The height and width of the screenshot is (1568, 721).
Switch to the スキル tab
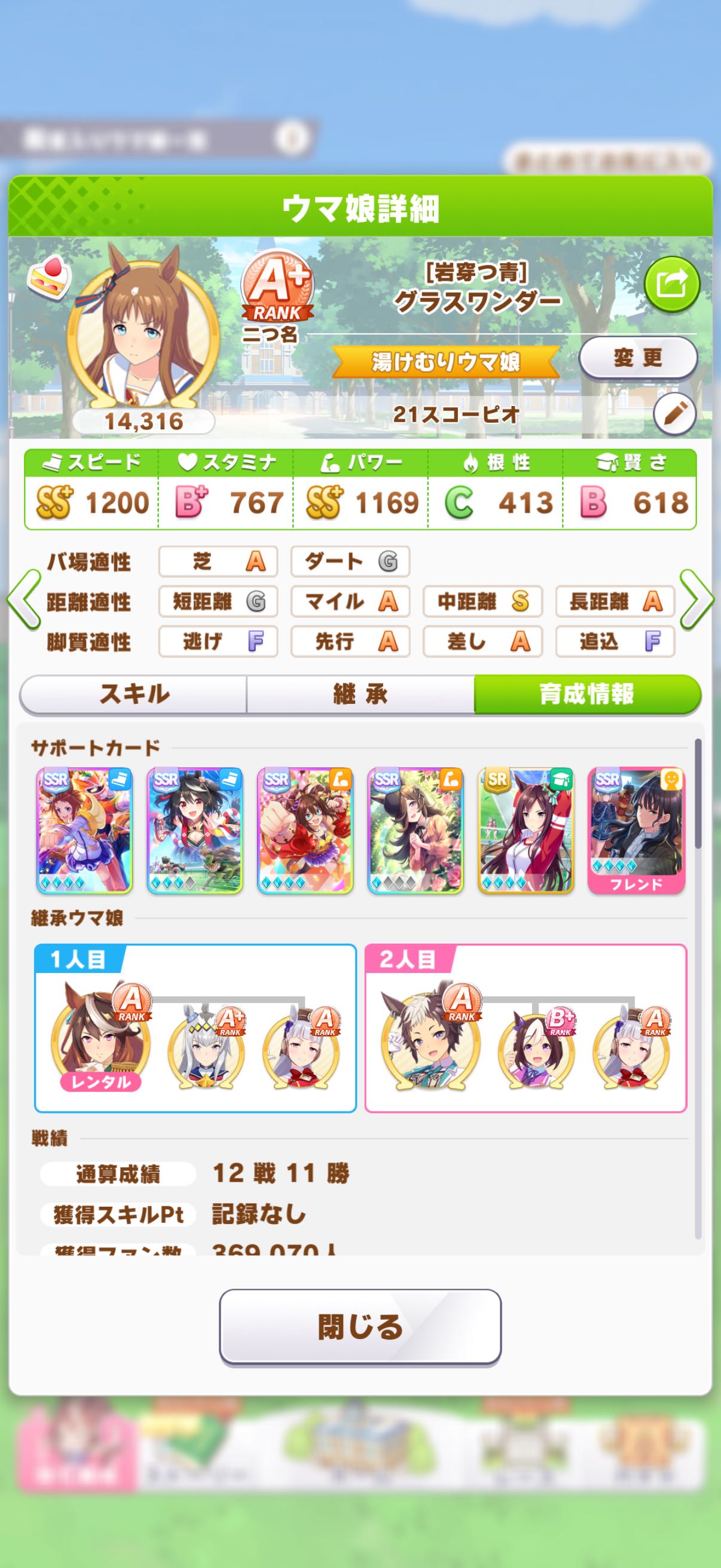pyautogui.click(x=133, y=694)
